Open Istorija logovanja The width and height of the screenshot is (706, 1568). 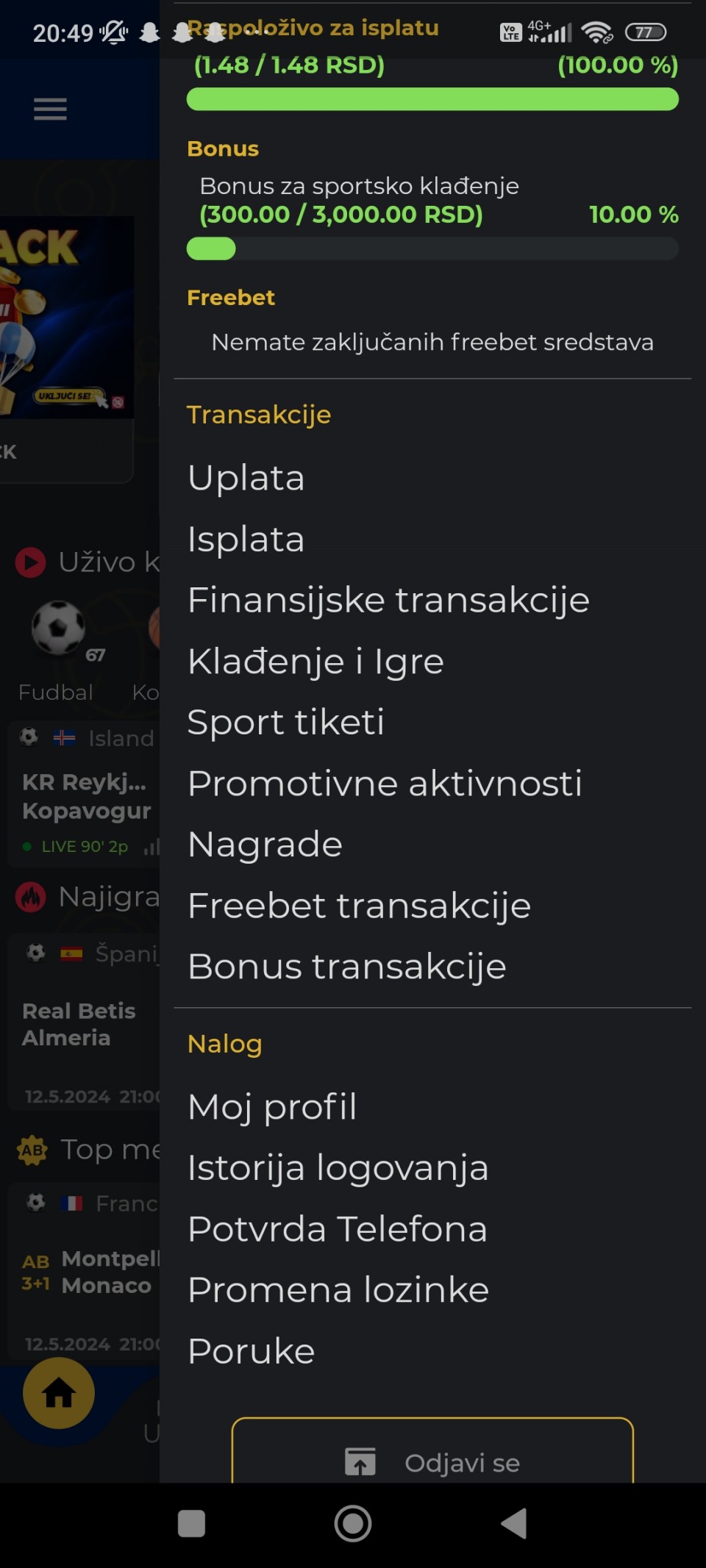pyautogui.click(x=338, y=1167)
